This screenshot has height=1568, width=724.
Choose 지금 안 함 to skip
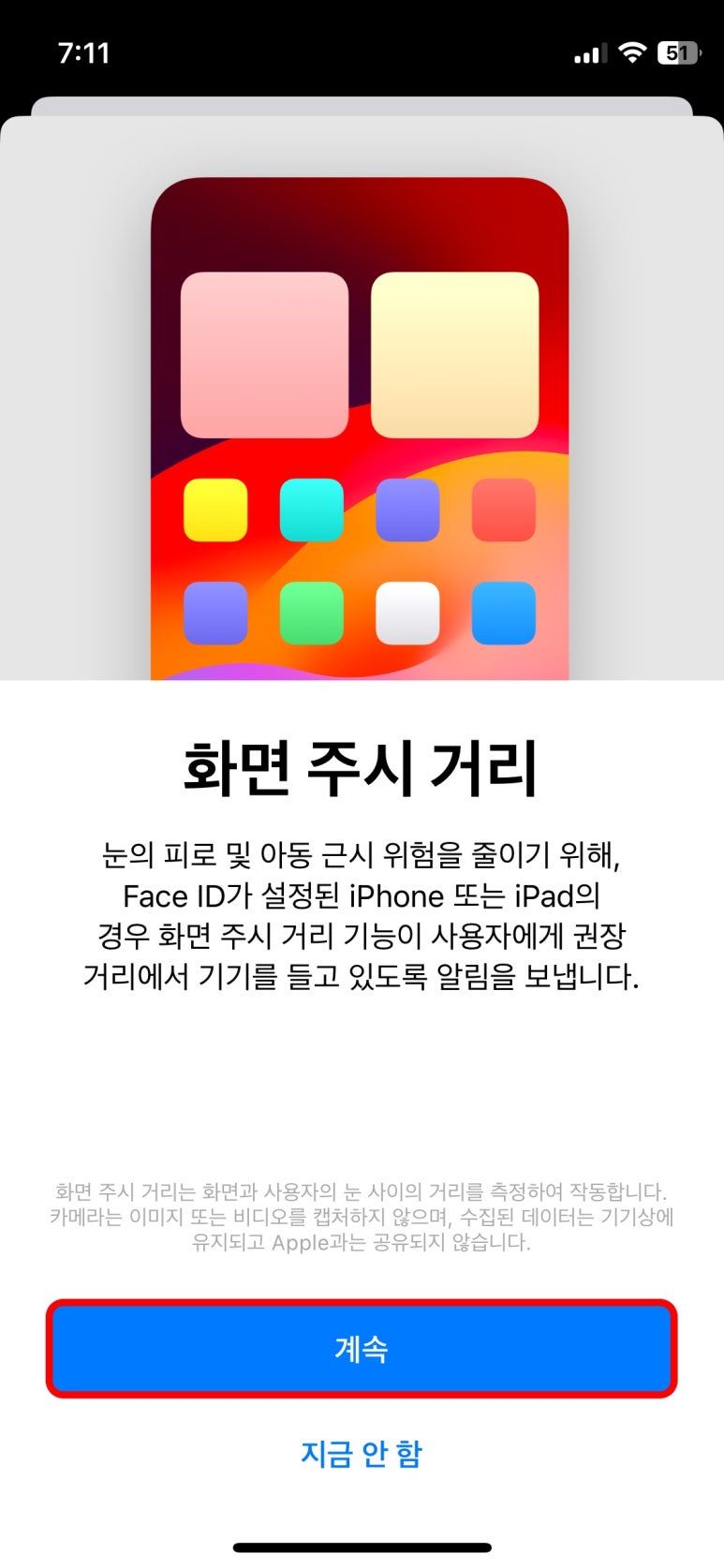362,1453
